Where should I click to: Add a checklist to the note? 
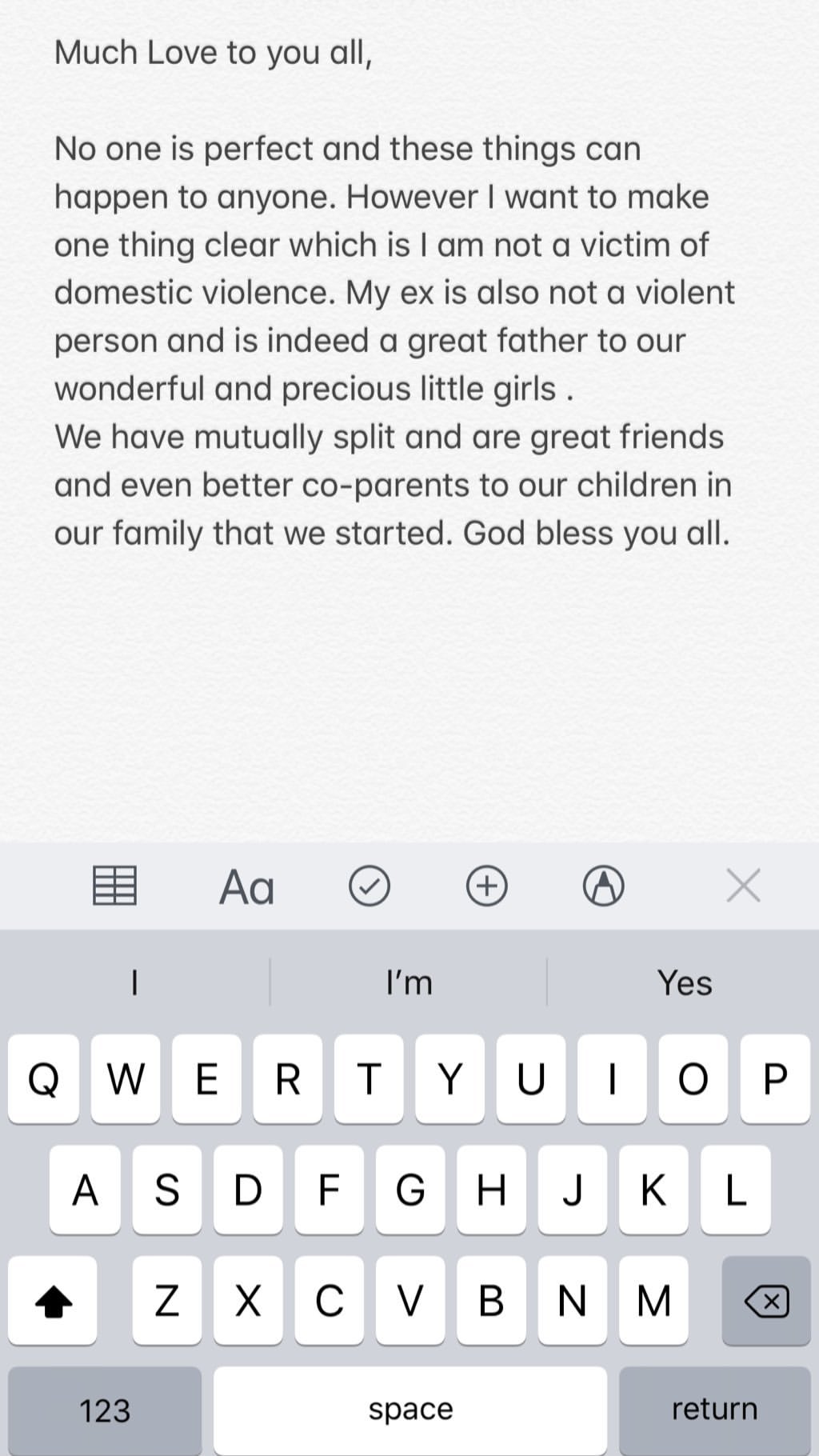[370, 886]
